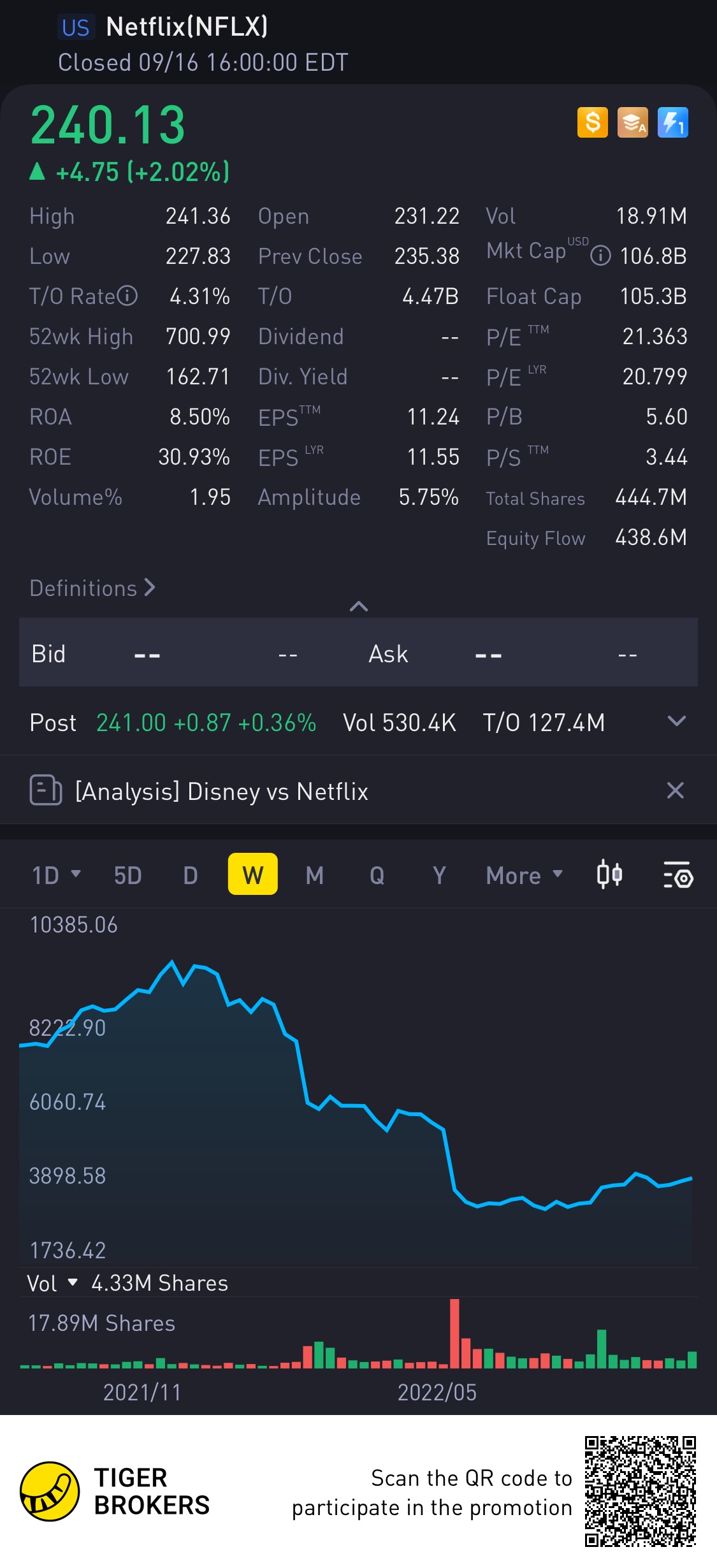Open the Definitions link
Image resolution: width=717 pixels, height=1568 pixels.
click(x=92, y=588)
